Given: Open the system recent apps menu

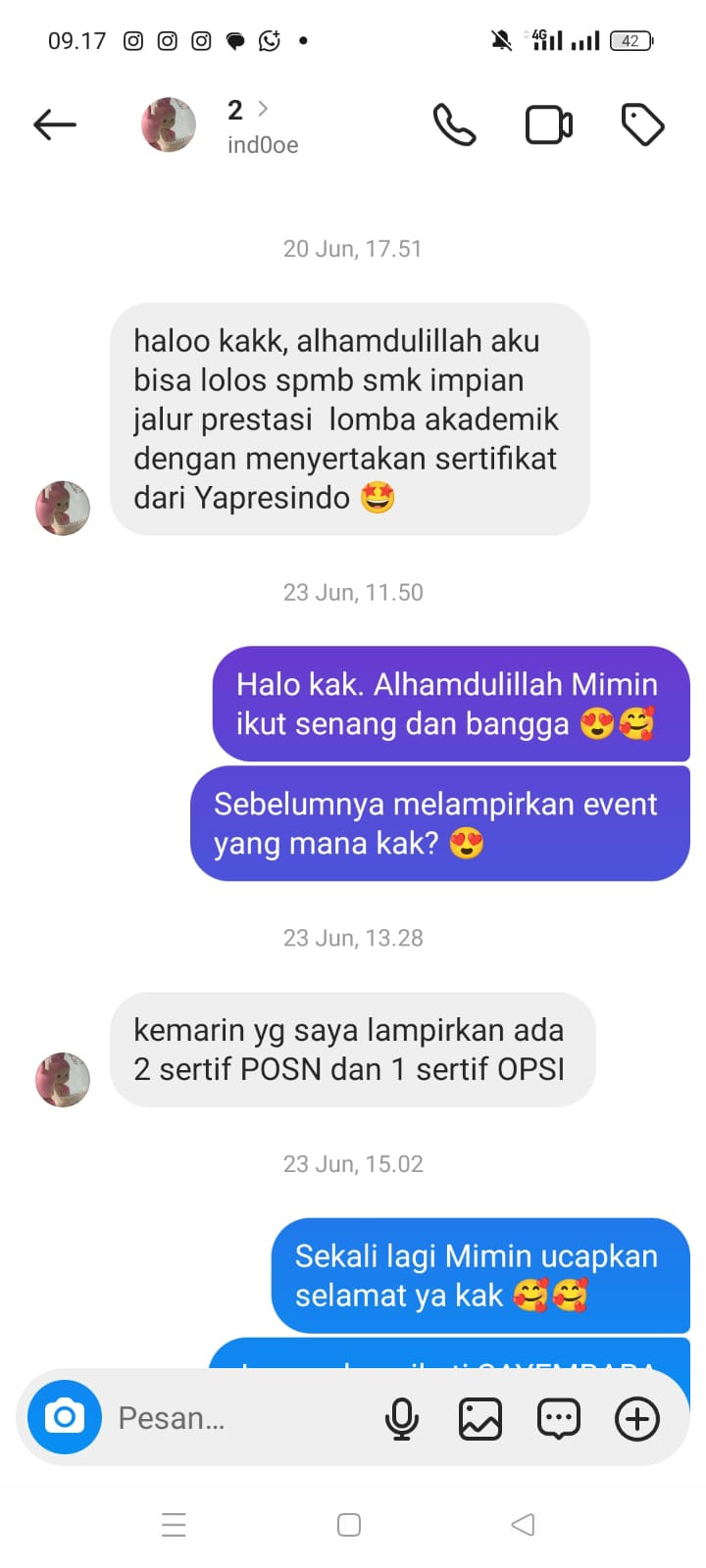Looking at the screenshot, I should (174, 1525).
